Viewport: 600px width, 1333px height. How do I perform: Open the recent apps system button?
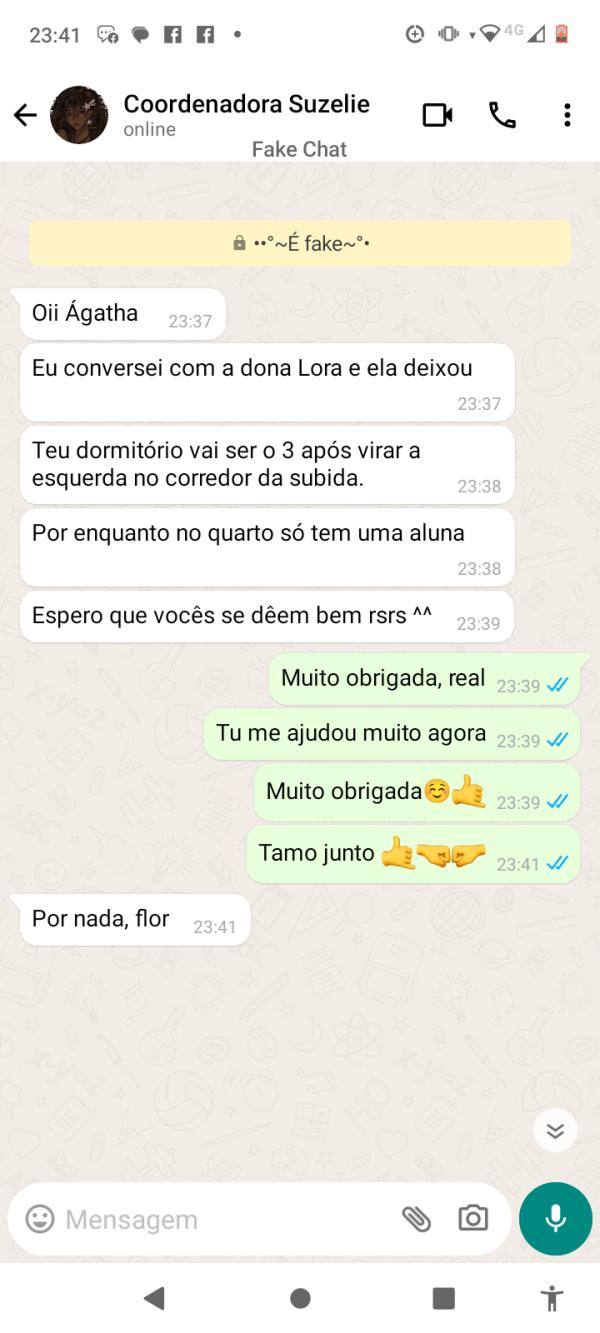click(x=444, y=1298)
